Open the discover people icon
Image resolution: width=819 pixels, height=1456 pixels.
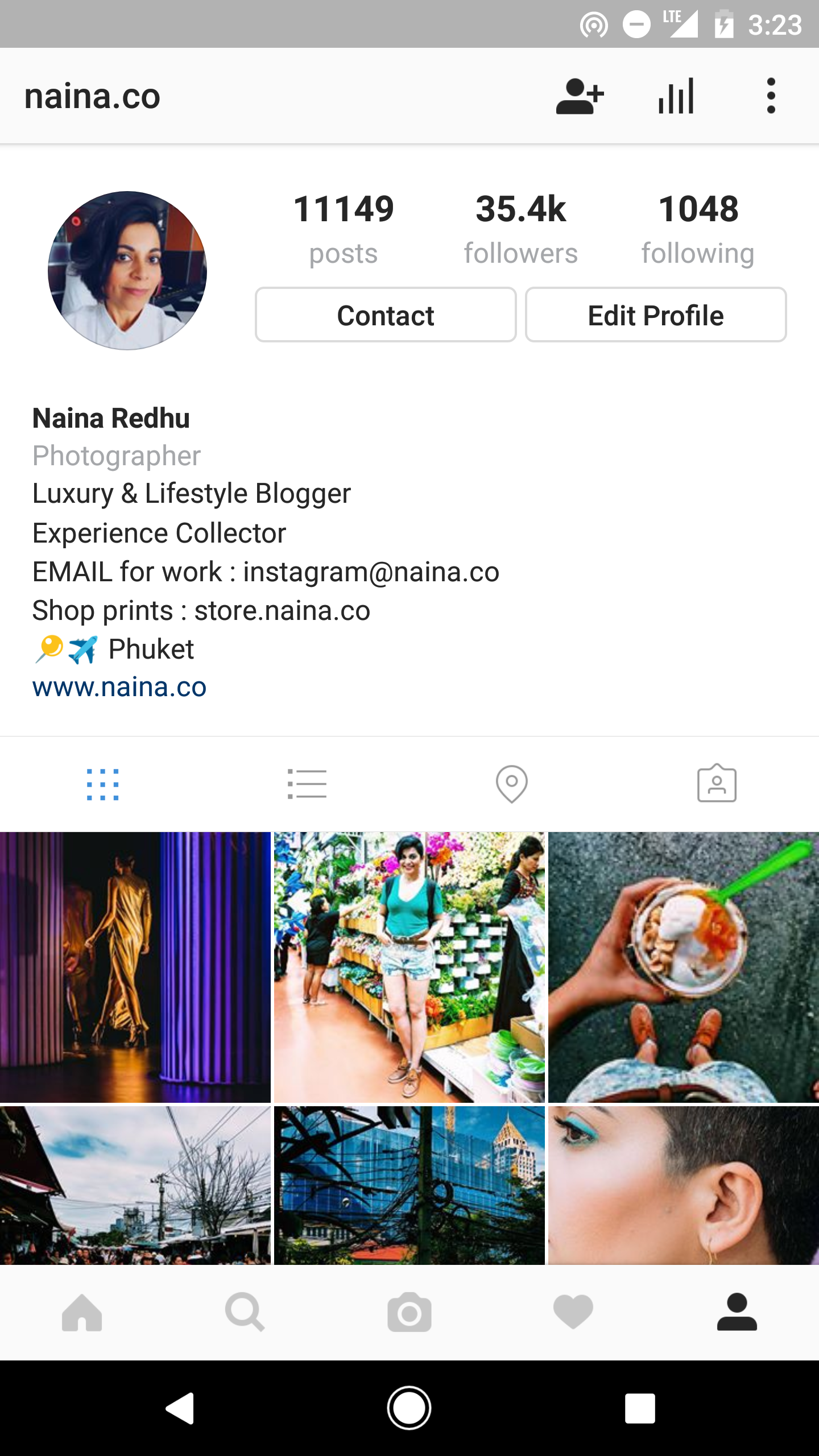(x=579, y=96)
